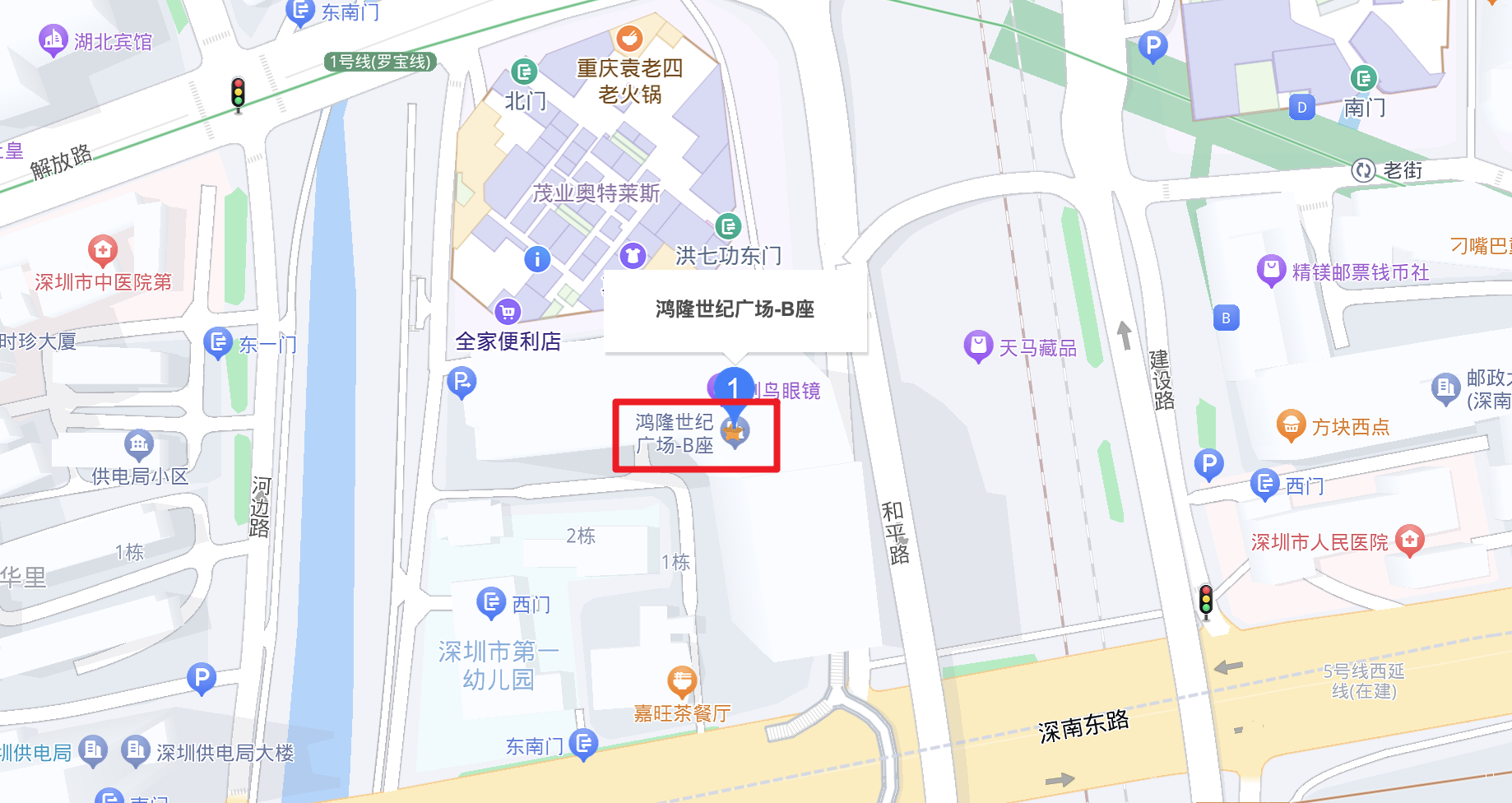Select the 深圳市人民医院 hospital marker
The height and width of the screenshot is (803, 1512).
[1409, 540]
